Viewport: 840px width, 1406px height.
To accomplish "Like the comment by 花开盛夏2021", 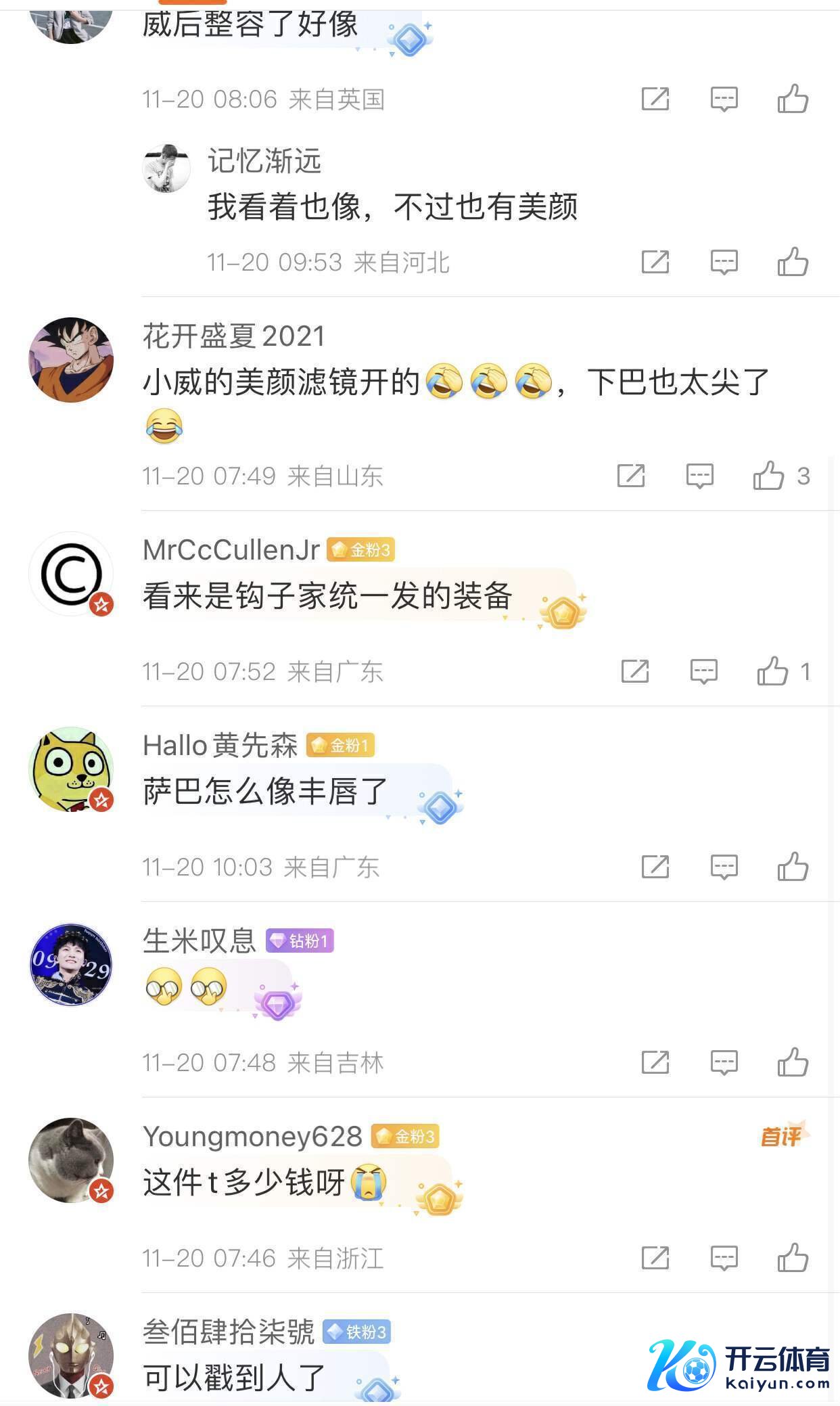I will tap(768, 476).
